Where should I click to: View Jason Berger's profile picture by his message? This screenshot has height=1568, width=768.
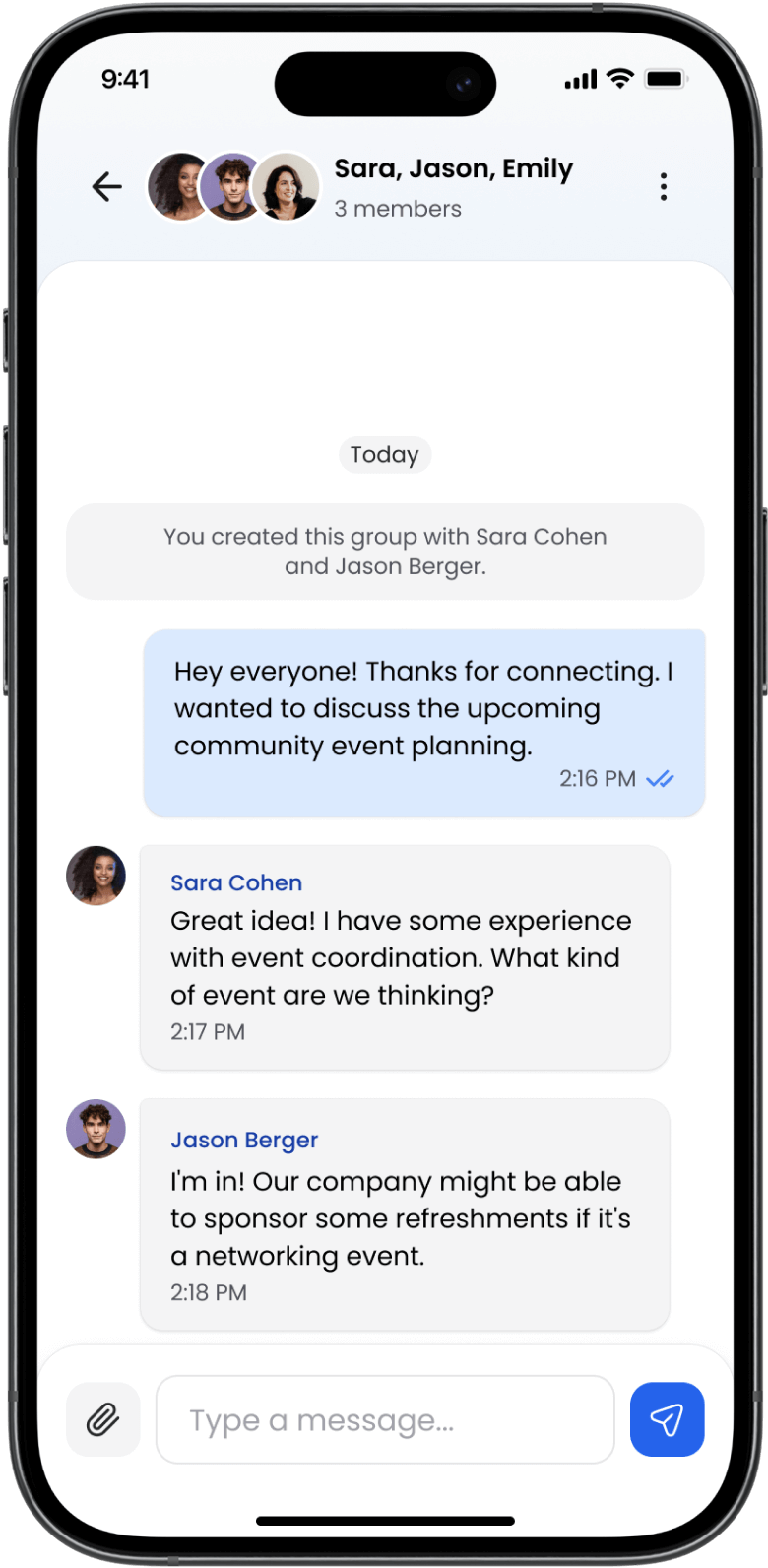(96, 1130)
